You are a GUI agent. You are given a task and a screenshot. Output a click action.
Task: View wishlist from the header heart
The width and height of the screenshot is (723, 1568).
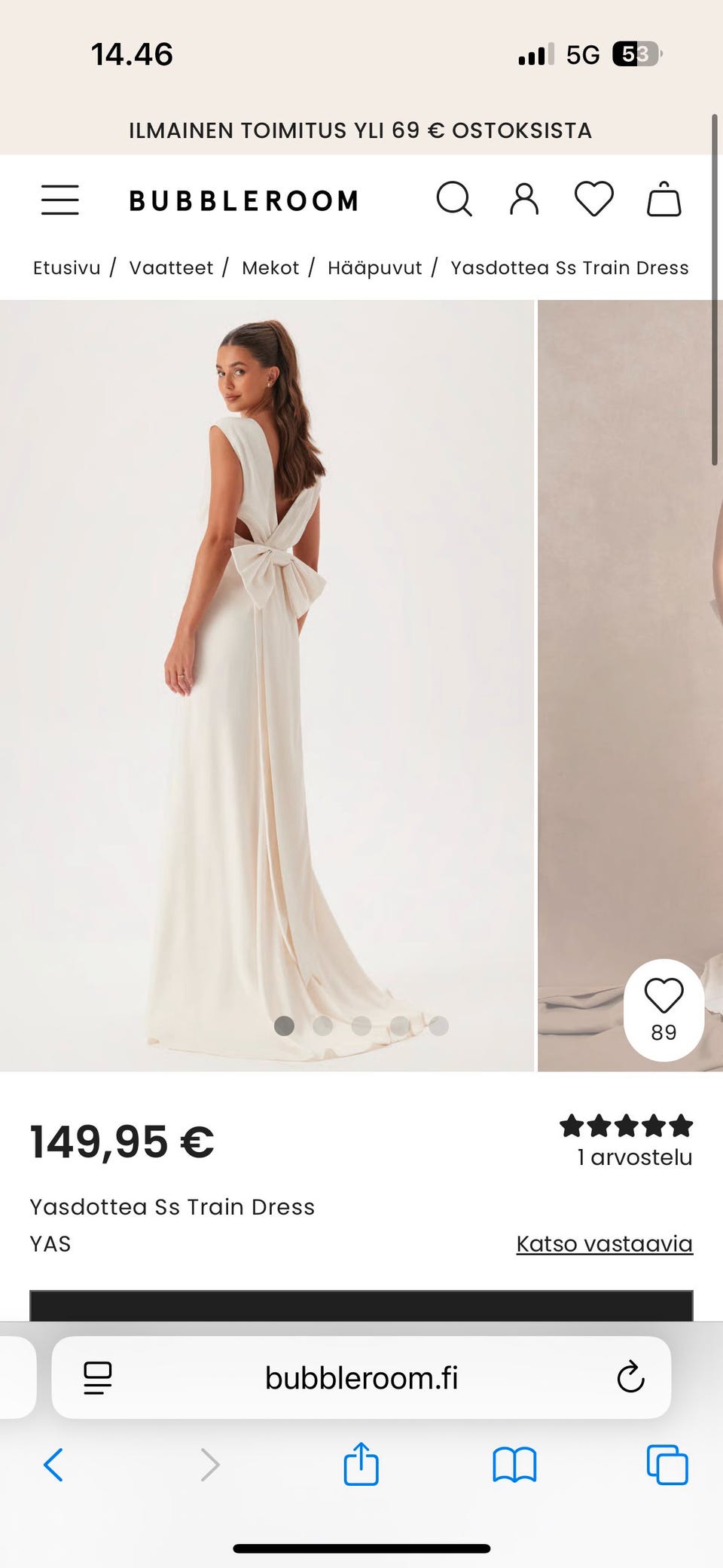pos(594,200)
